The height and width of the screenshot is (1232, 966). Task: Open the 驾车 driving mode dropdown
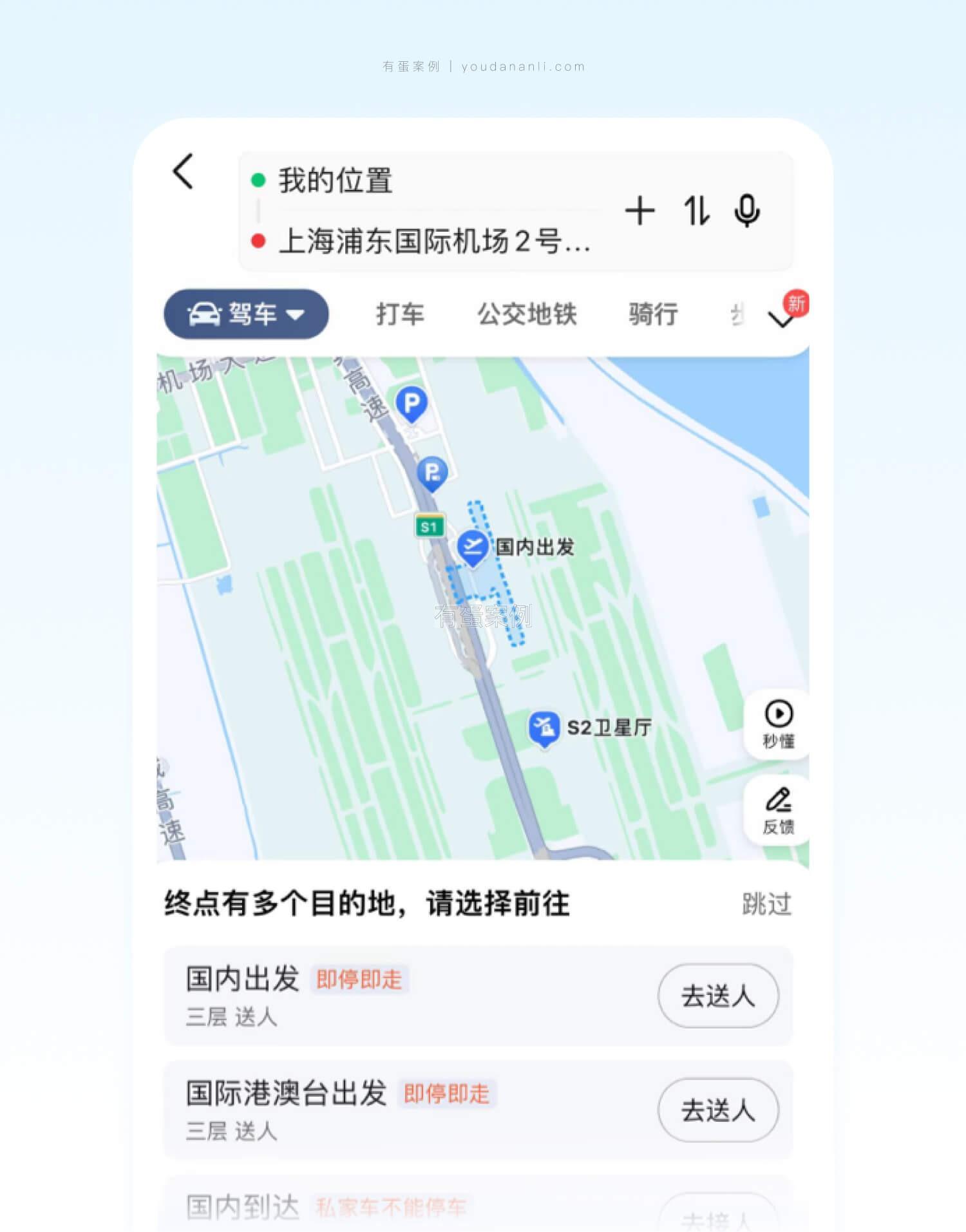[x=246, y=314]
